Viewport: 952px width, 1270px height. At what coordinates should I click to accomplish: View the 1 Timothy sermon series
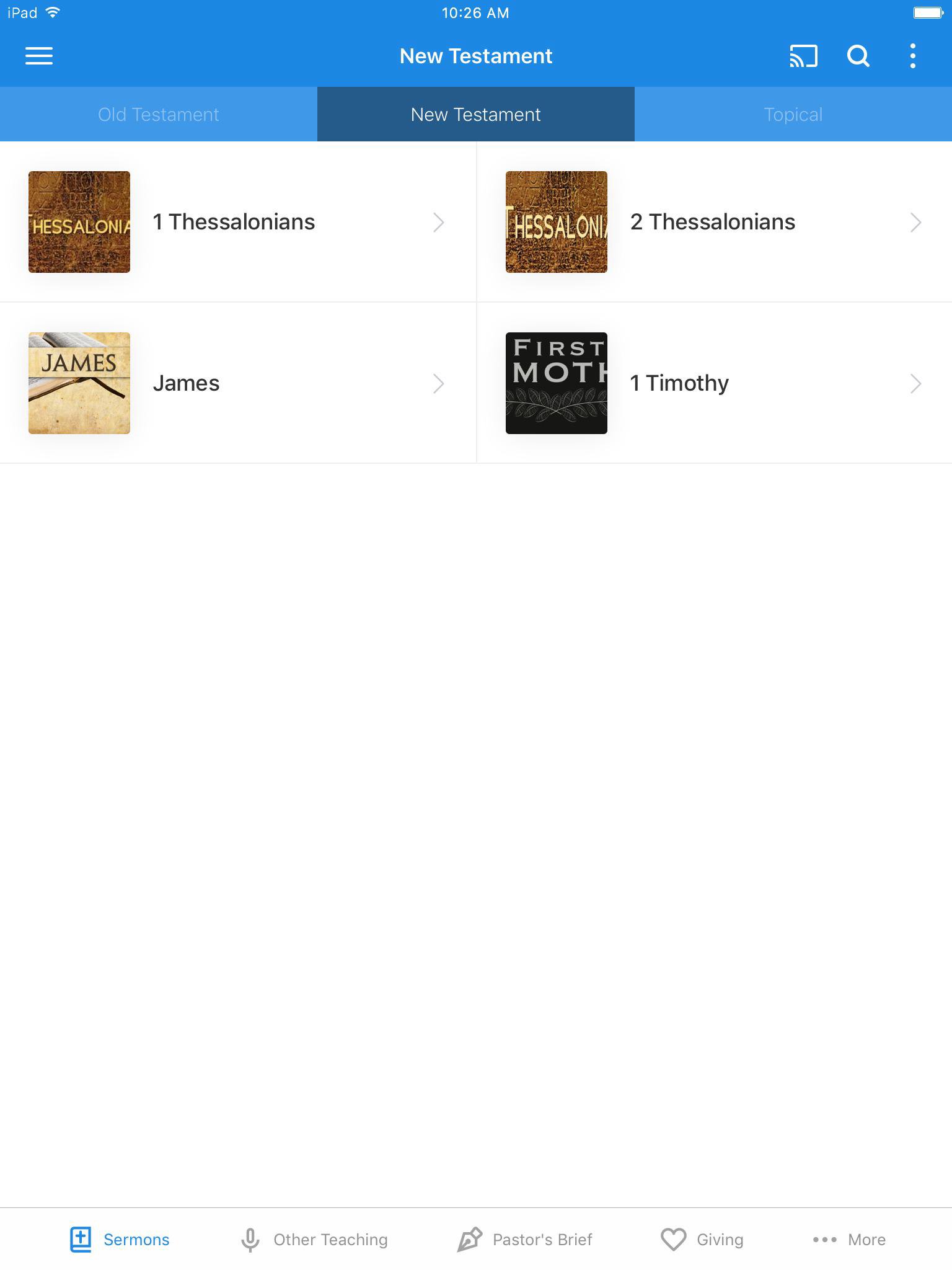pos(714,383)
